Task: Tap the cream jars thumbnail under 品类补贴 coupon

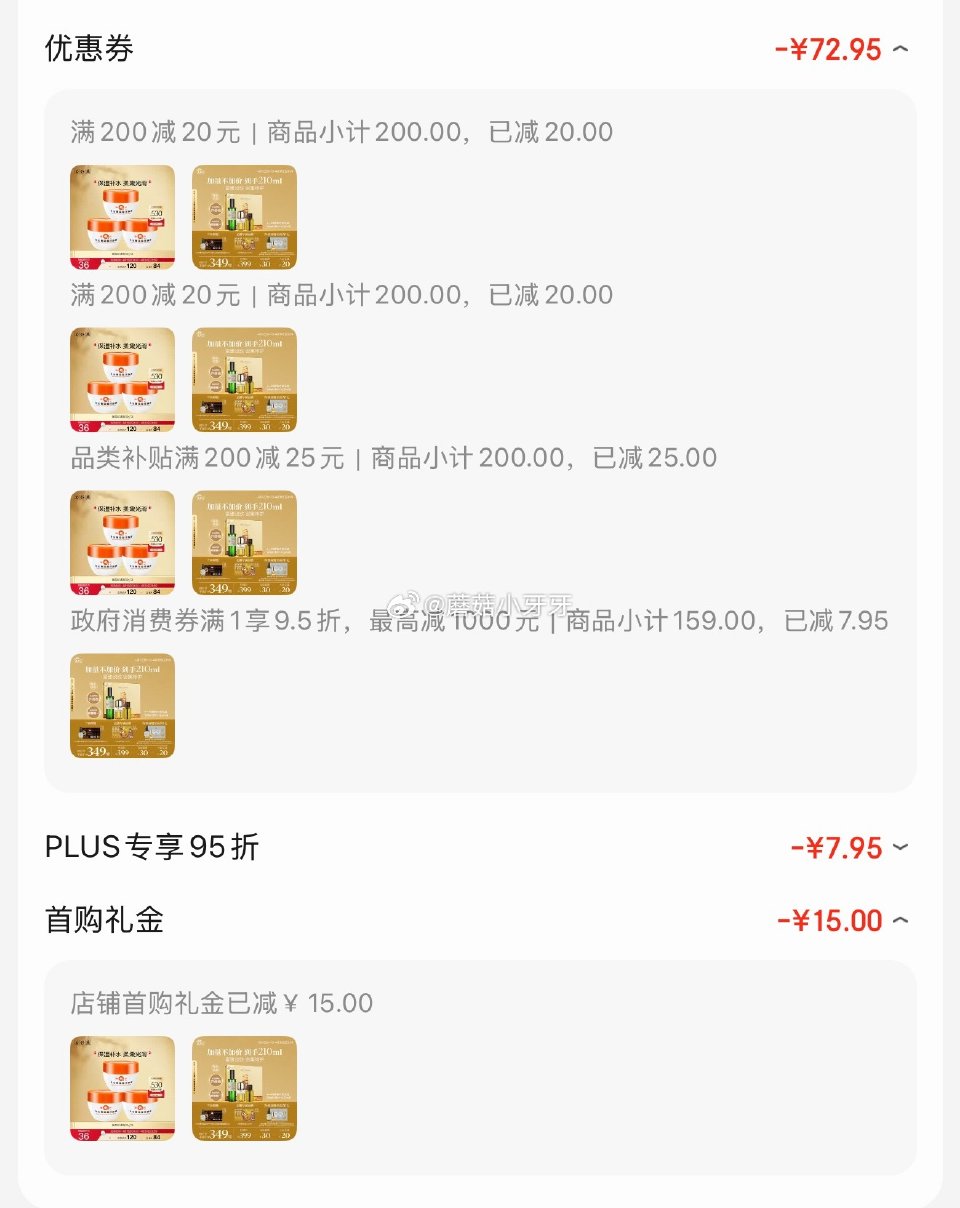Action: pyautogui.click(x=122, y=542)
